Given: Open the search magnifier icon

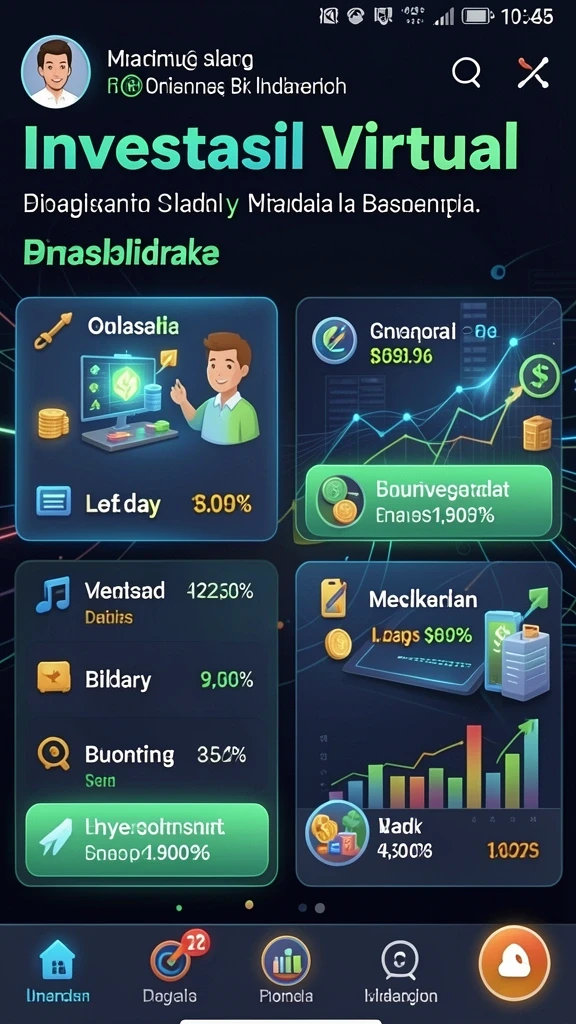Looking at the screenshot, I should (466, 72).
